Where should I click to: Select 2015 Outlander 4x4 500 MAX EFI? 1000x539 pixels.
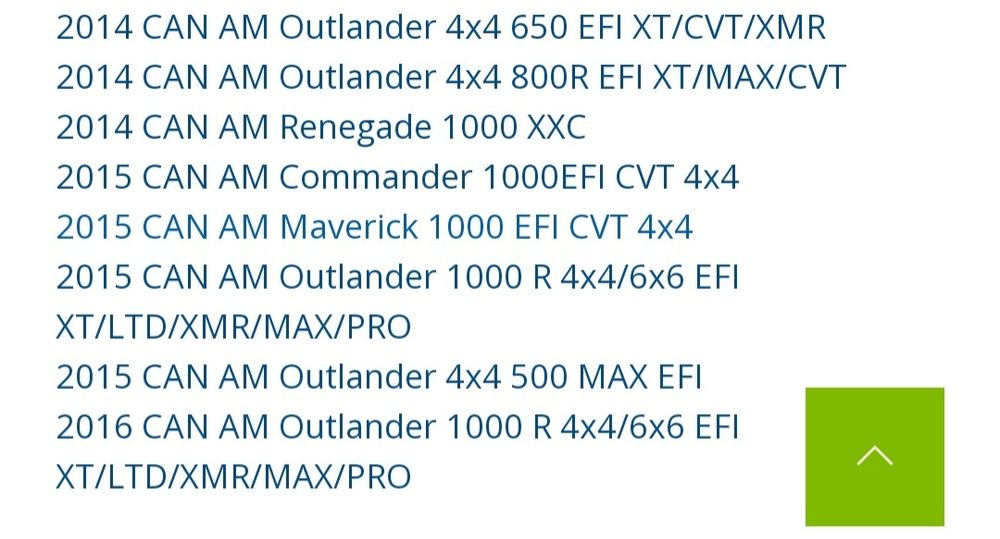[x=379, y=377]
